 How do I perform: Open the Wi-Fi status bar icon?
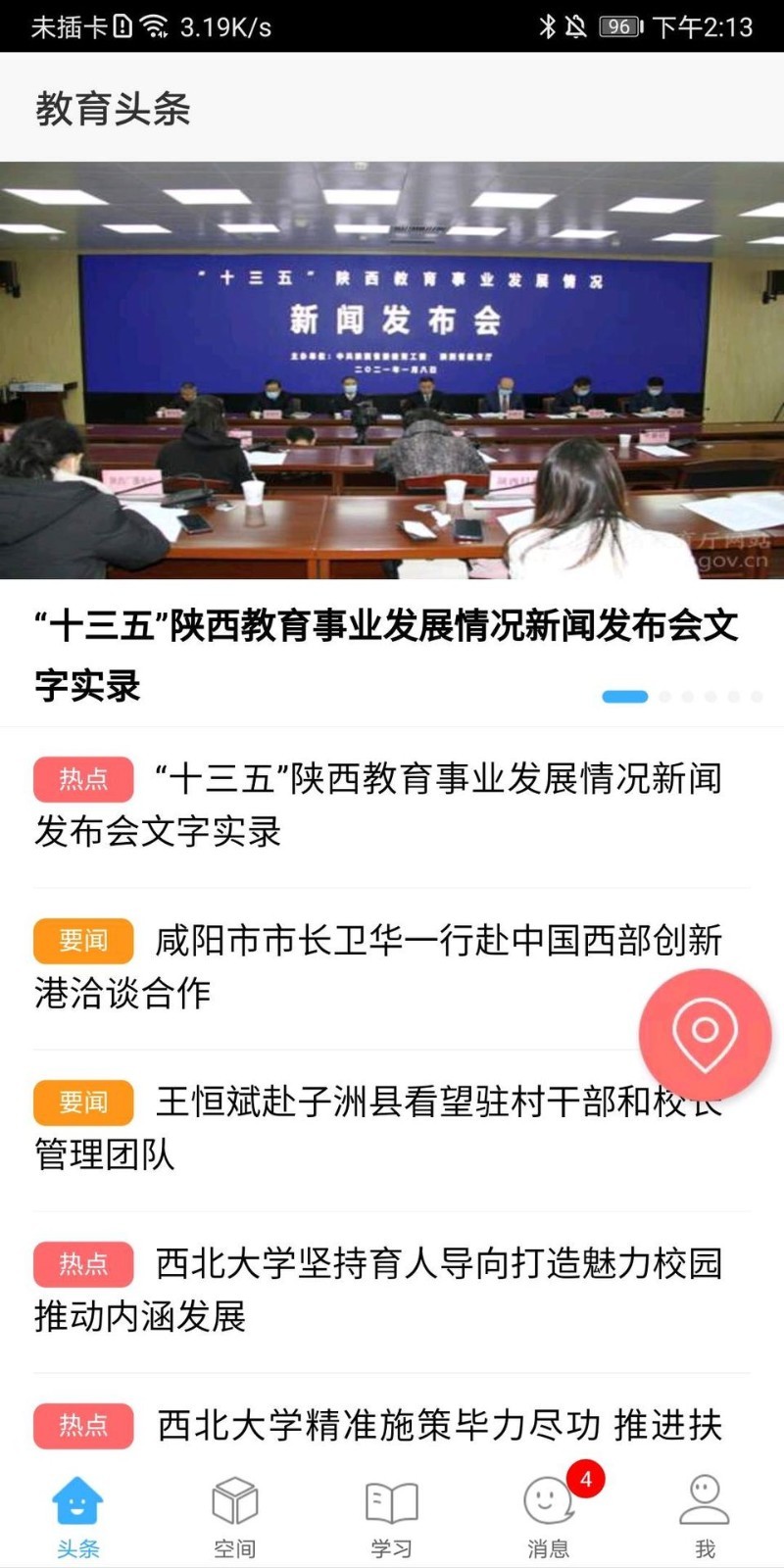pyautogui.click(x=152, y=25)
